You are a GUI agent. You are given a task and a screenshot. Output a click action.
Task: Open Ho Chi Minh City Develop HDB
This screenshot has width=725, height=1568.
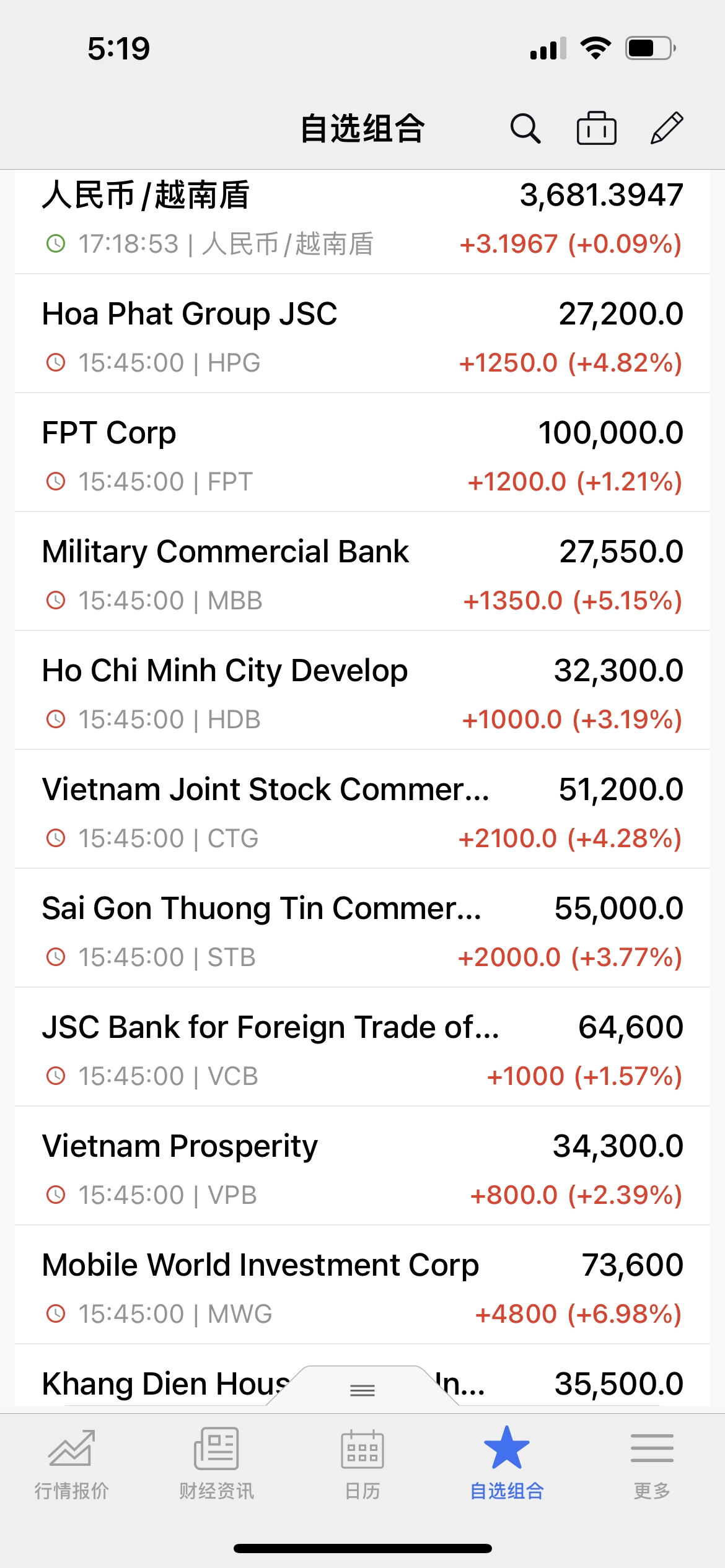[x=362, y=691]
